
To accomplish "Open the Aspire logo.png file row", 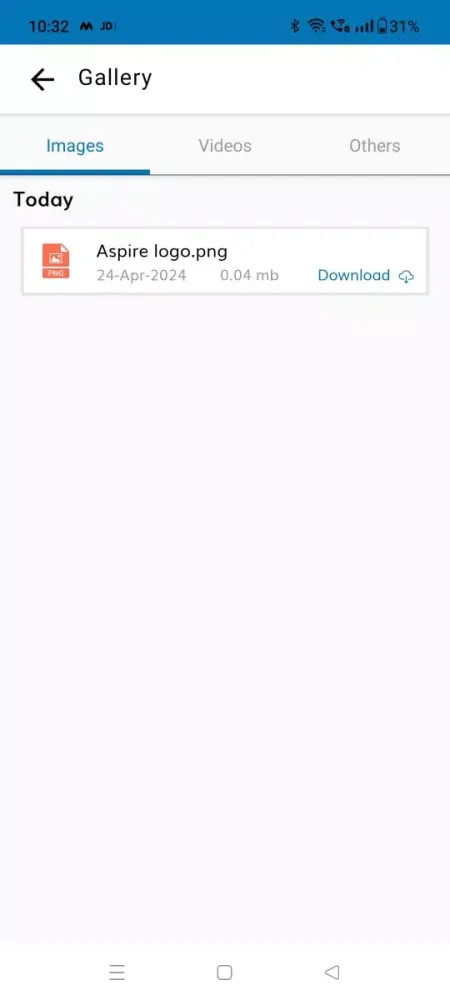I will (x=225, y=261).
